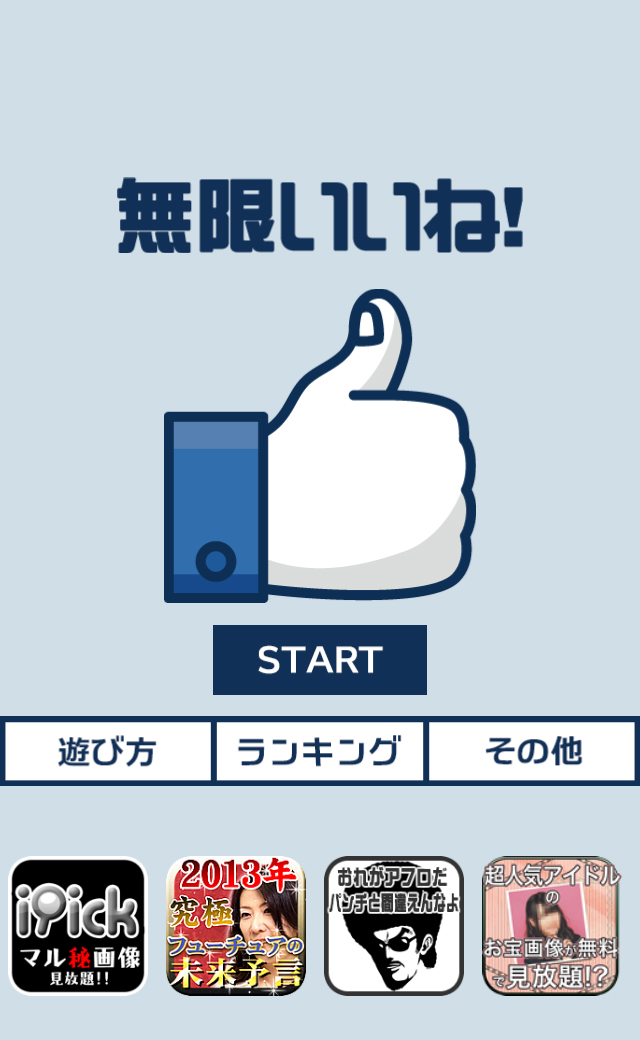The width and height of the screenshot is (640, 1040).
Task: Open the ランキング leaderboard
Action: click(x=320, y=751)
